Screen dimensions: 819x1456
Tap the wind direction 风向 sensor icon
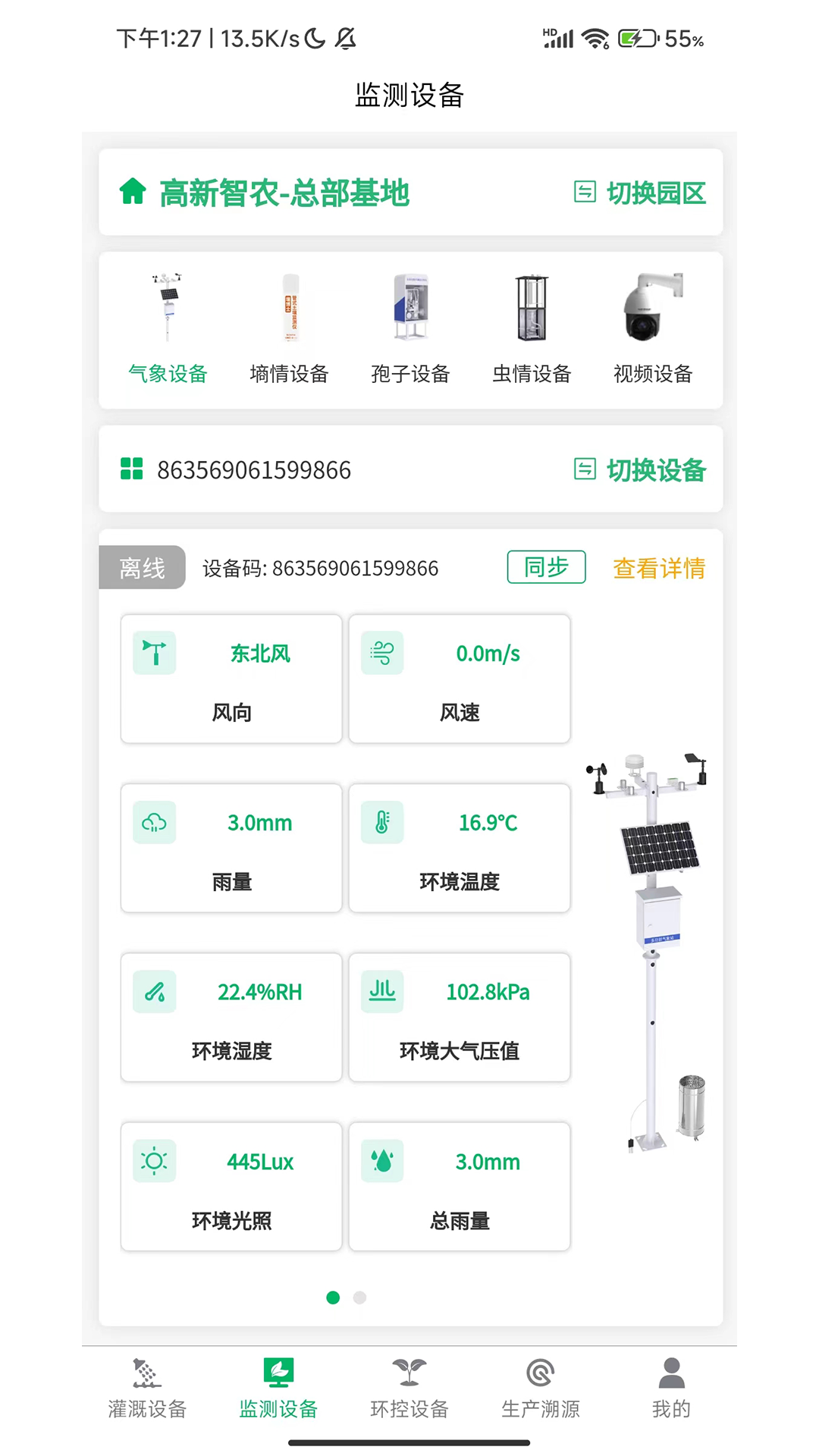click(x=154, y=652)
